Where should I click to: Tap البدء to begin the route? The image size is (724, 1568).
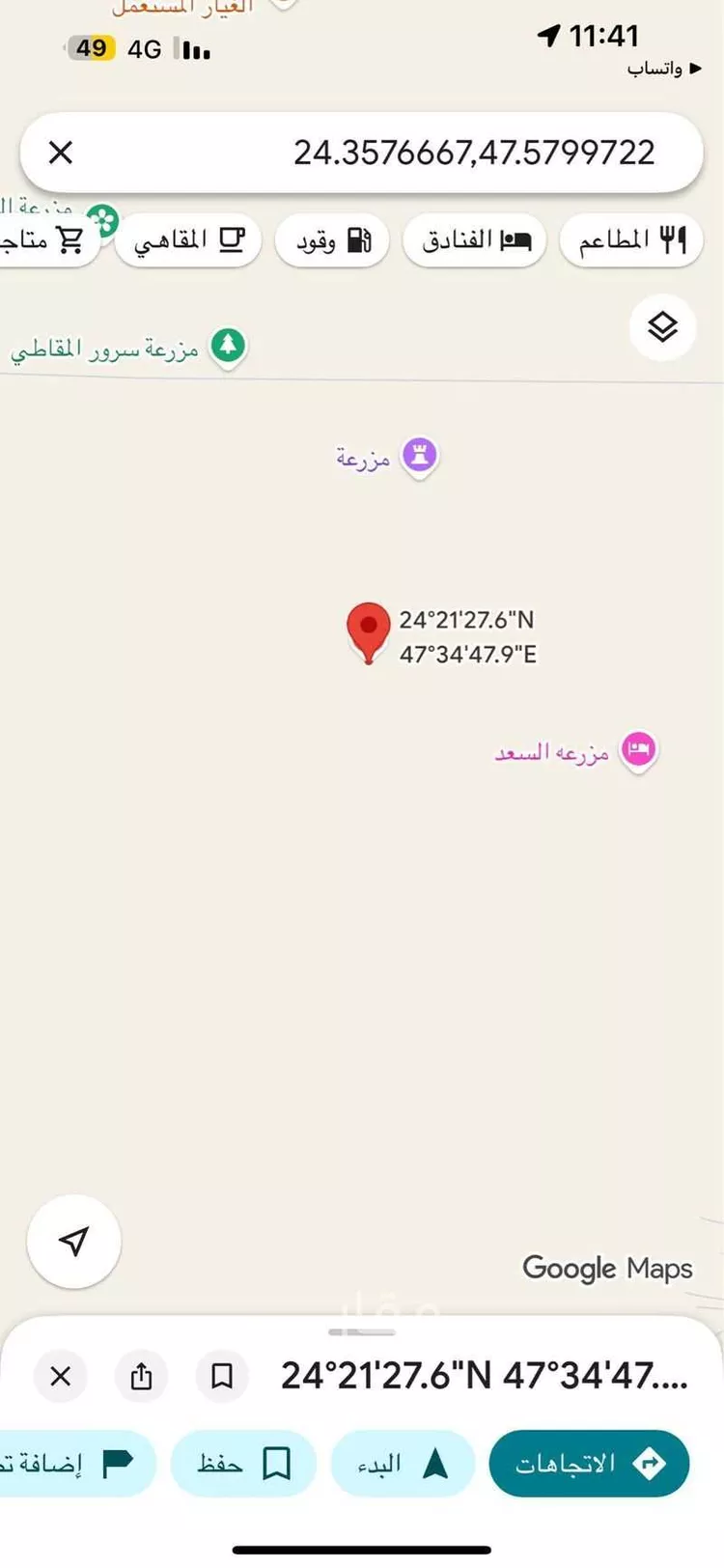(x=403, y=1463)
